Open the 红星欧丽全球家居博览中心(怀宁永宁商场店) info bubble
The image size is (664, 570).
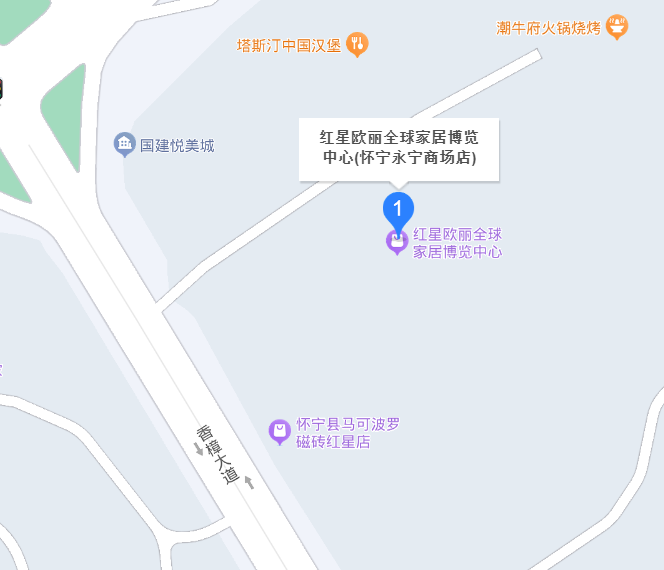pyautogui.click(x=398, y=148)
